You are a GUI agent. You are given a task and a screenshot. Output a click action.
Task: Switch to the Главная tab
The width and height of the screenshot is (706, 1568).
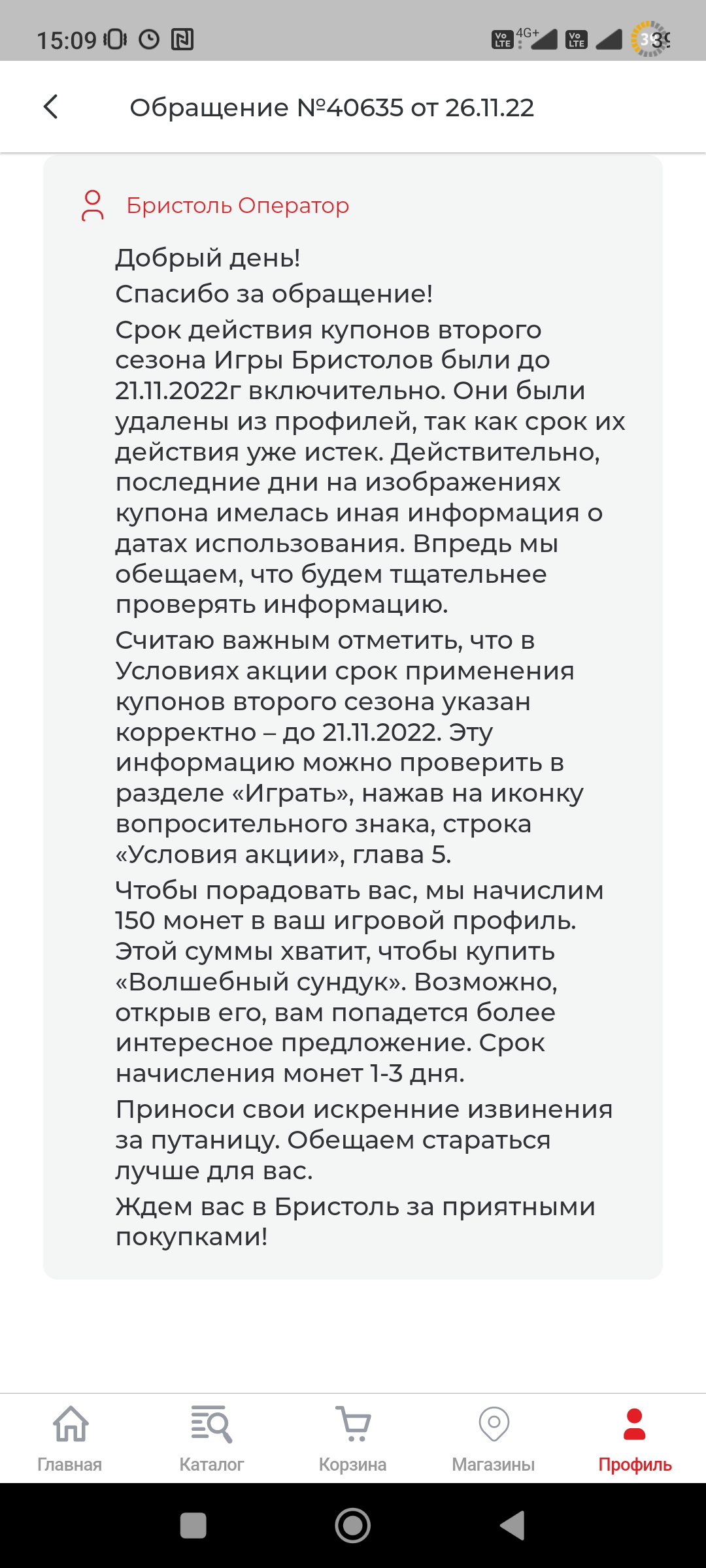point(70,1439)
